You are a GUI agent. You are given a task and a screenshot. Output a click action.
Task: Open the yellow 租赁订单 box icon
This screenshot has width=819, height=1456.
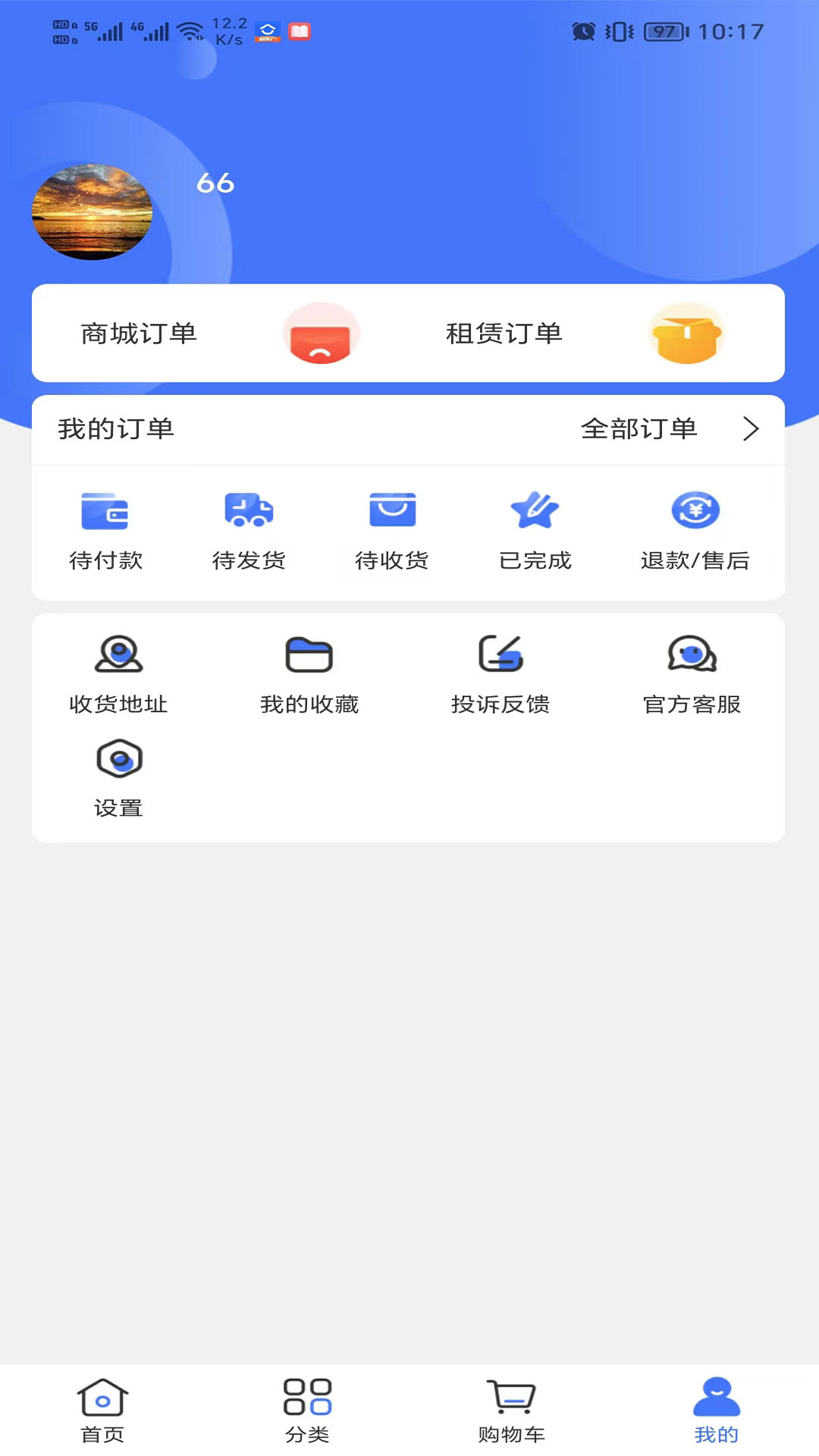[x=686, y=334]
